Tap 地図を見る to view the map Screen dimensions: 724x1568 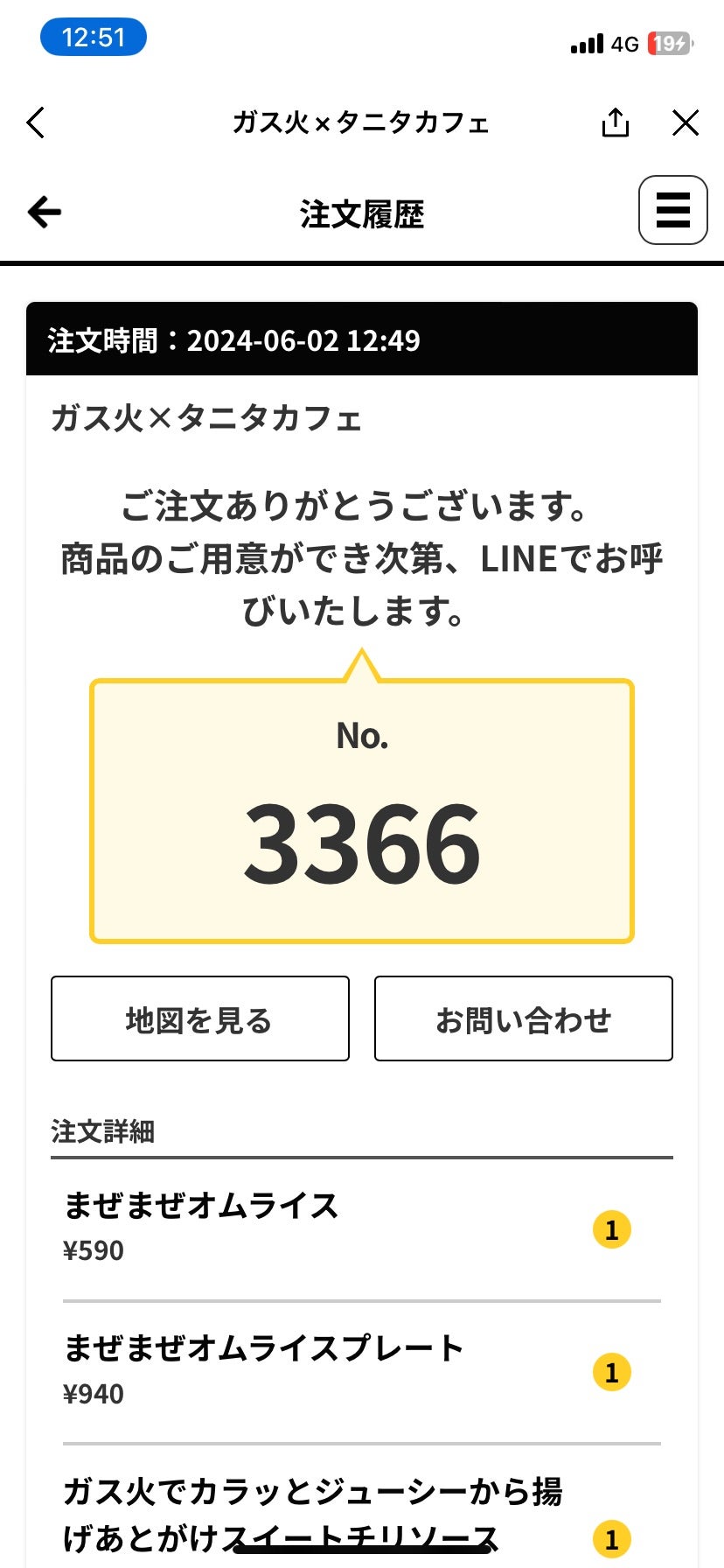(200, 1018)
